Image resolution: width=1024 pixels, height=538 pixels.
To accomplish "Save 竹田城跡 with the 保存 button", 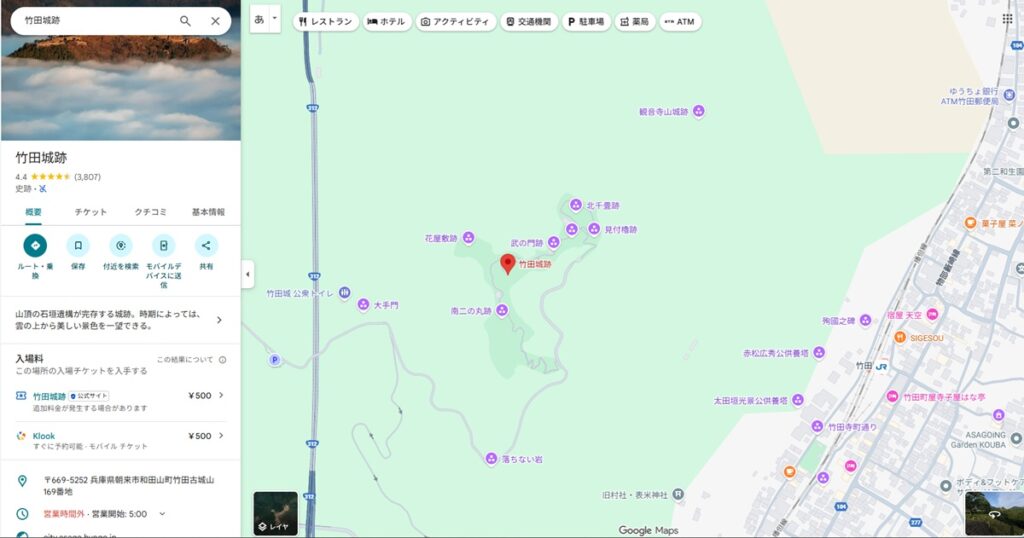I will (x=78, y=246).
